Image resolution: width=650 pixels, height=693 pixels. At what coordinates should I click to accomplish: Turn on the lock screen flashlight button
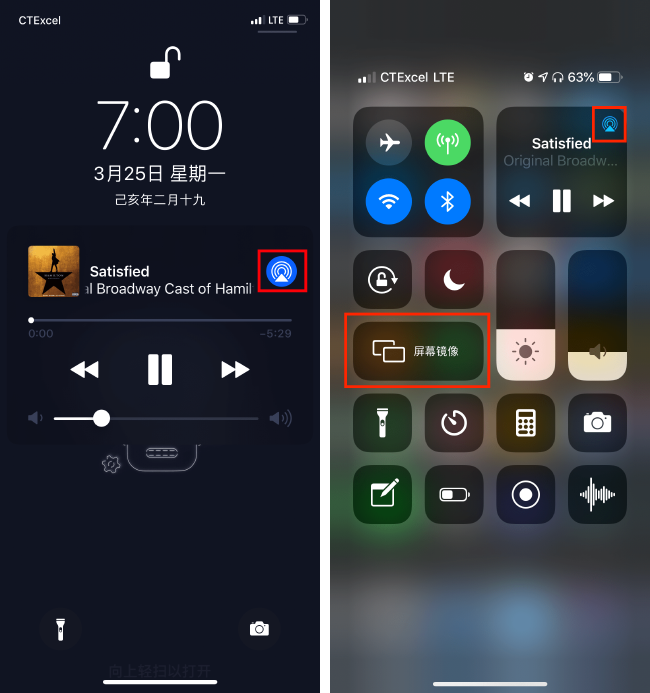point(59,629)
